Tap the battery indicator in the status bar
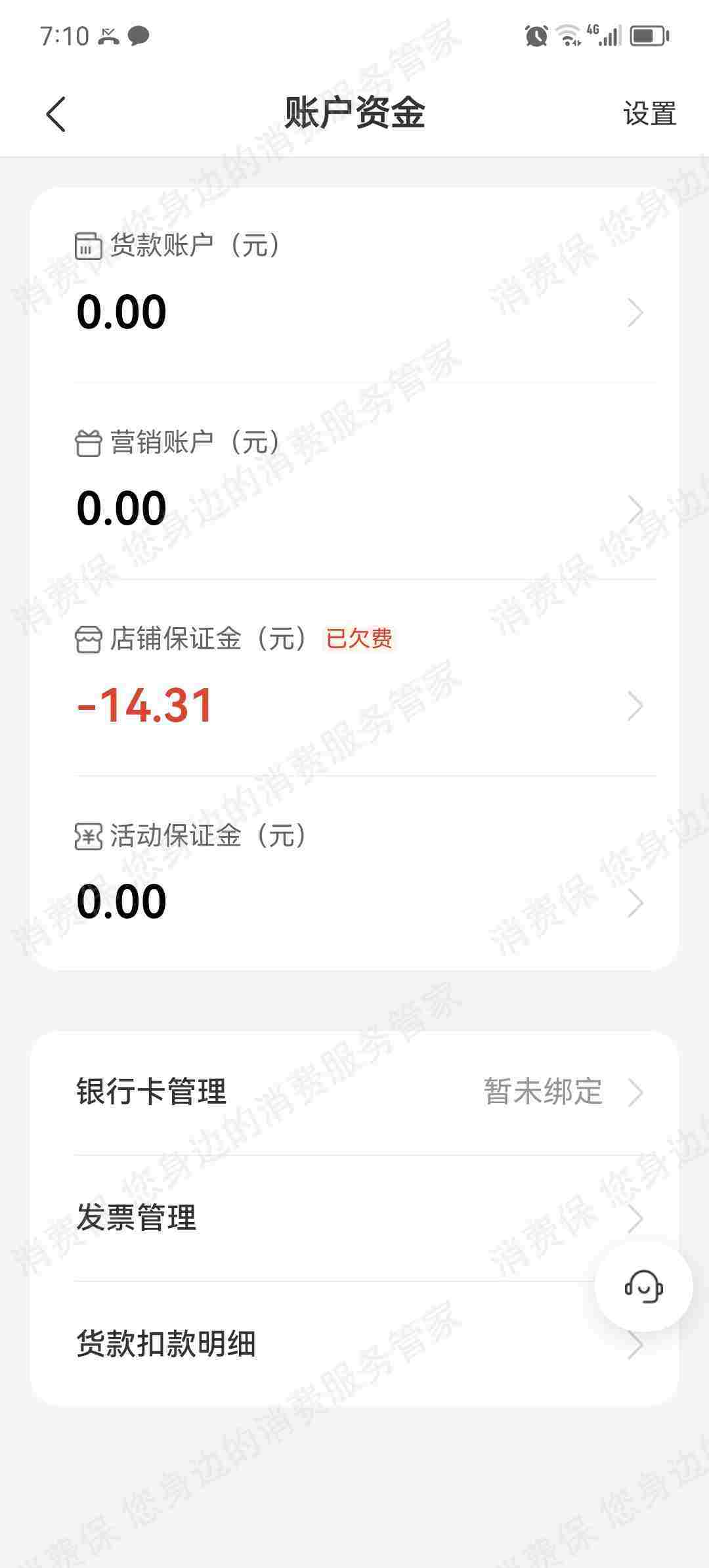Image resolution: width=709 pixels, height=1568 pixels. click(x=647, y=36)
